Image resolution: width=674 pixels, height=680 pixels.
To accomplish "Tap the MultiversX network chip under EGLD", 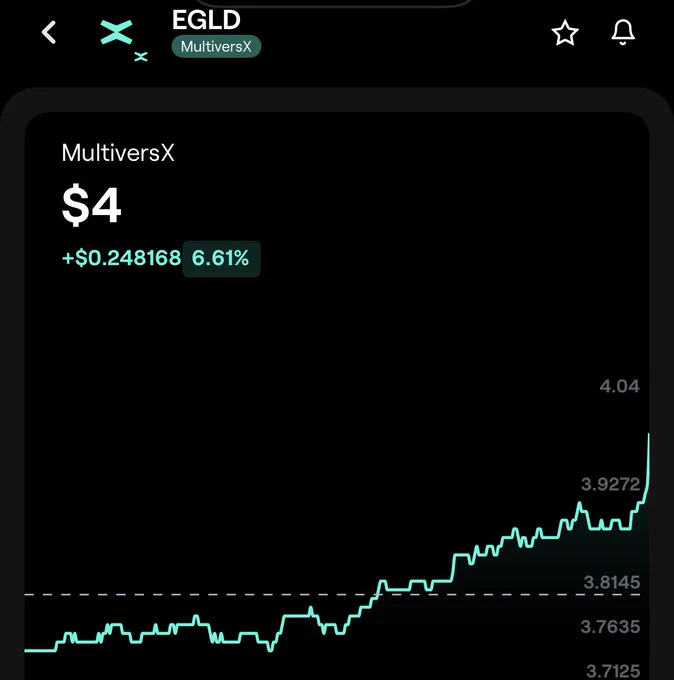I will tap(216, 46).
